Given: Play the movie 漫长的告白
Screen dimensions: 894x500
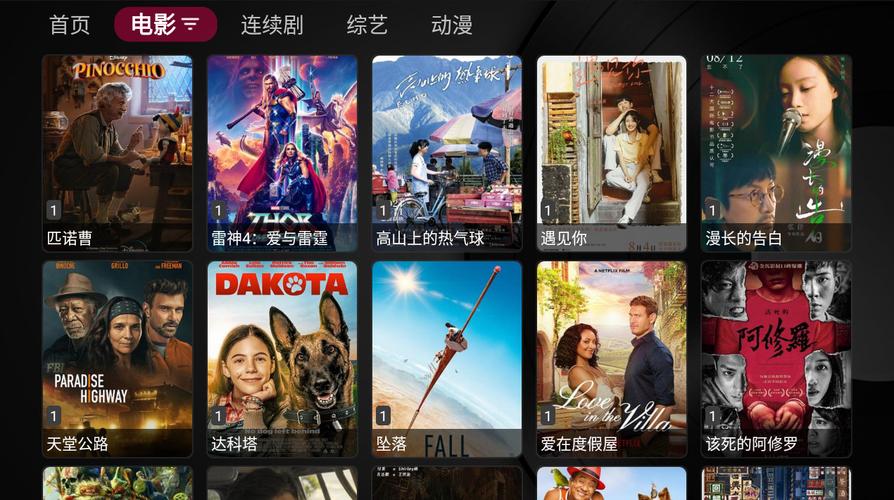Looking at the screenshot, I should [776, 150].
